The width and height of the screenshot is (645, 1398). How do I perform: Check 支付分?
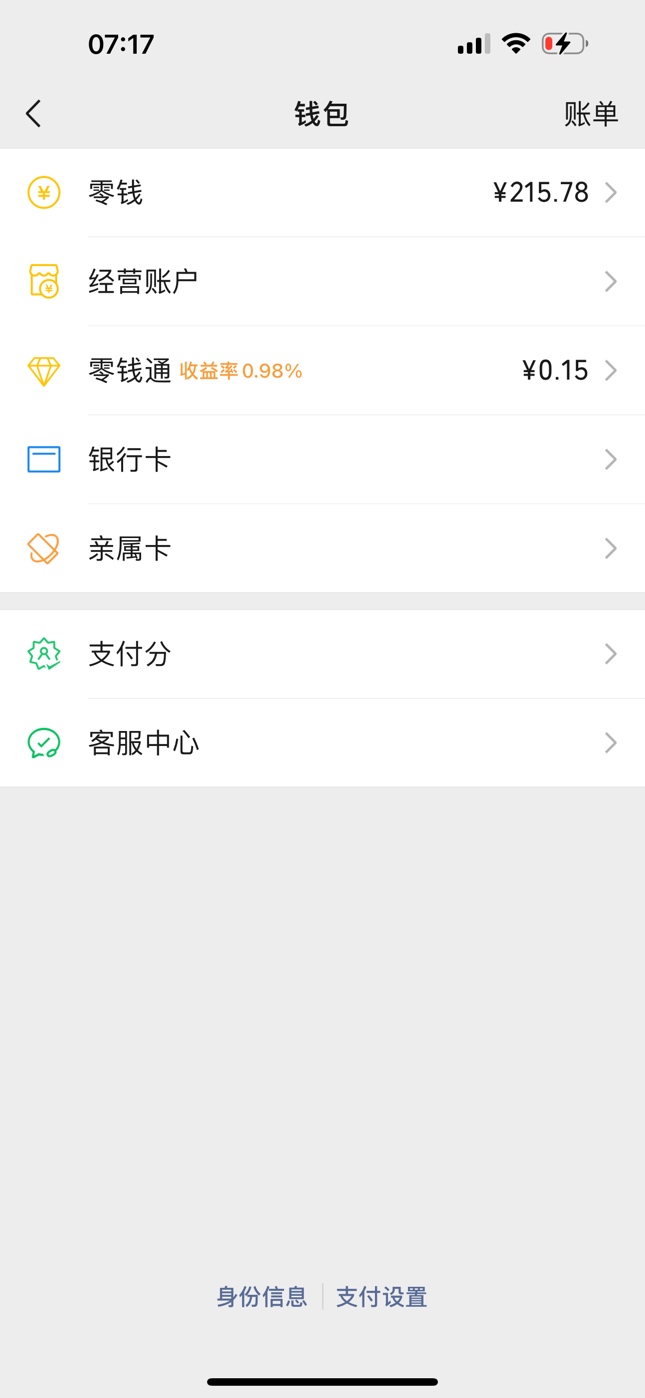pos(322,654)
